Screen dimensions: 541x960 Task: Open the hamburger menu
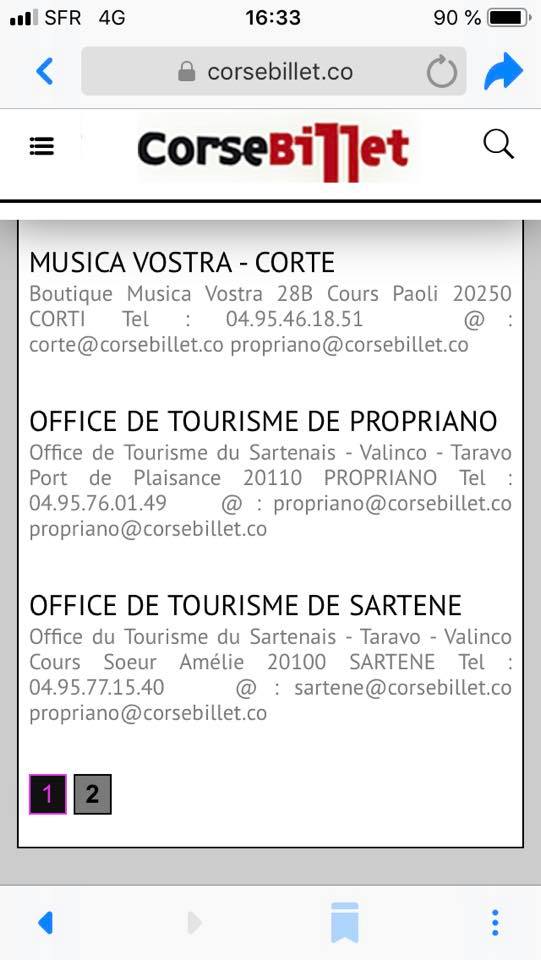[x=42, y=146]
